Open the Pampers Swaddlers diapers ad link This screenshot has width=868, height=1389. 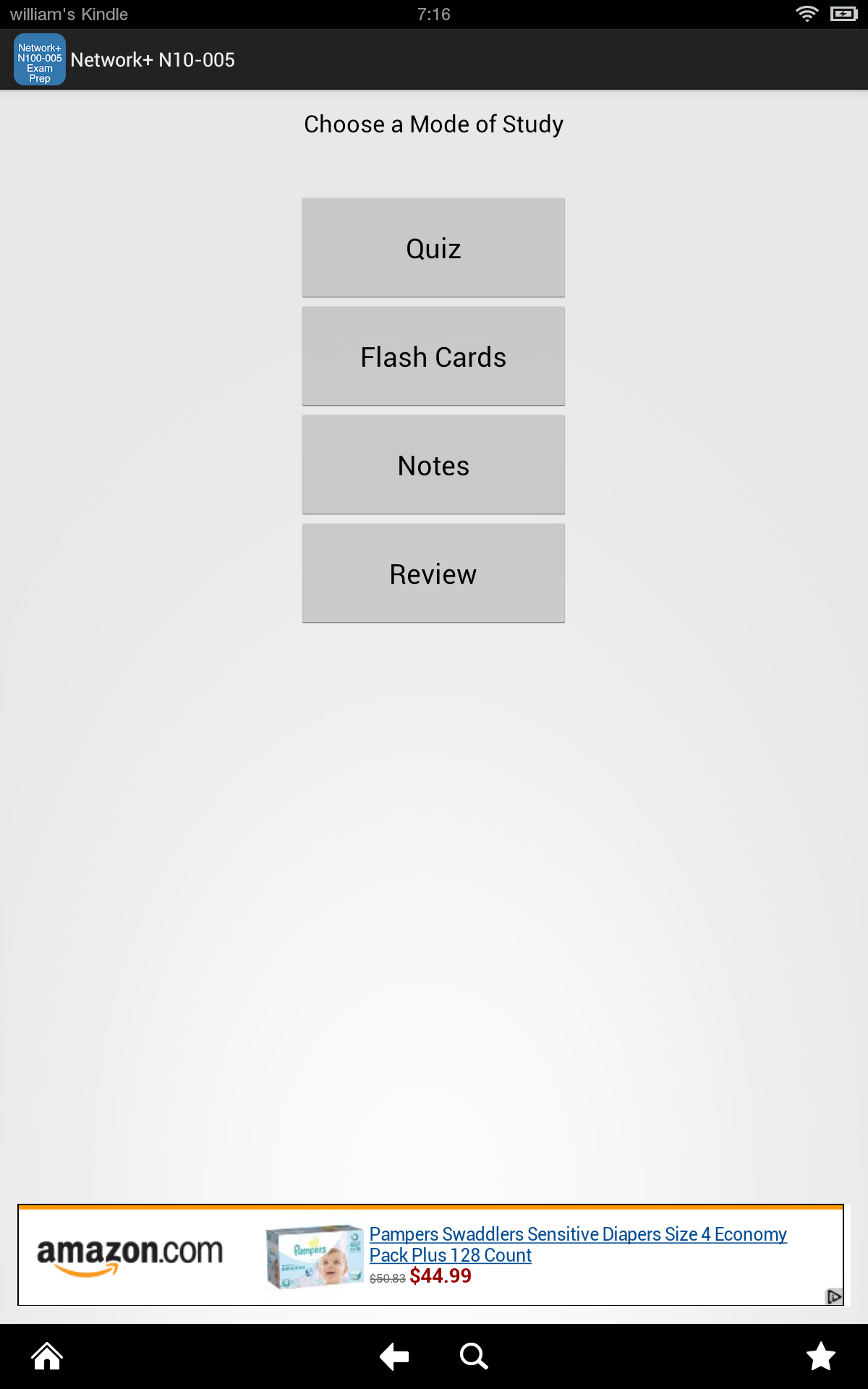tap(577, 1244)
